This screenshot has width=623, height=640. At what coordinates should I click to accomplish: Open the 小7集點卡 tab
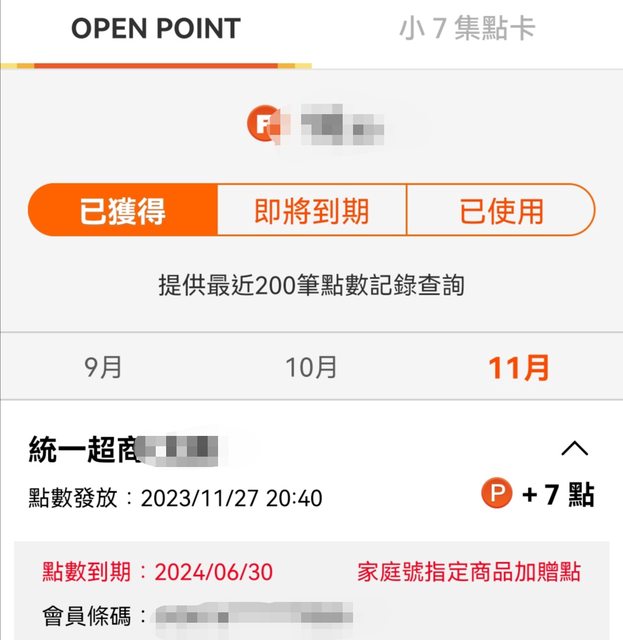coord(467,29)
